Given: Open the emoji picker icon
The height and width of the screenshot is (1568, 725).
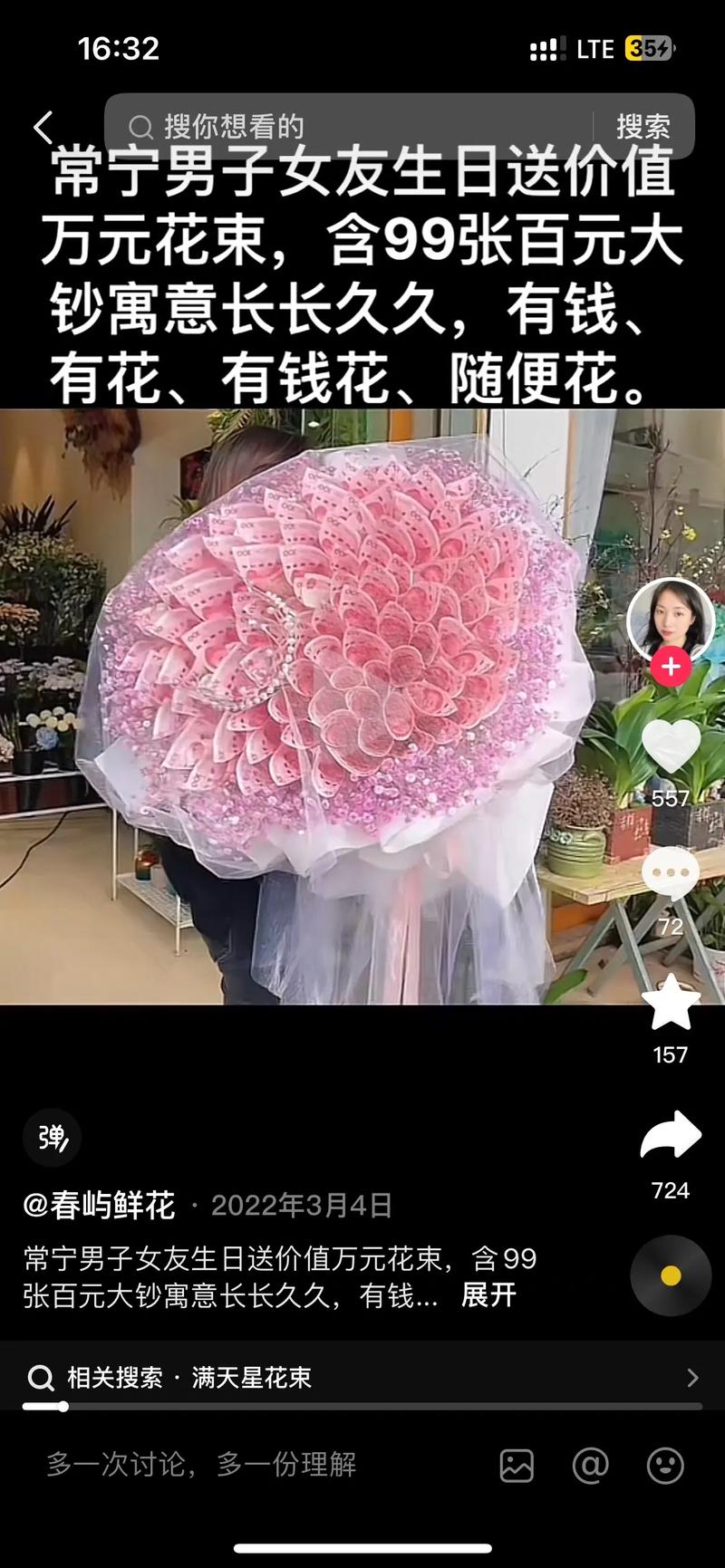Looking at the screenshot, I should tap(664, 1465).
